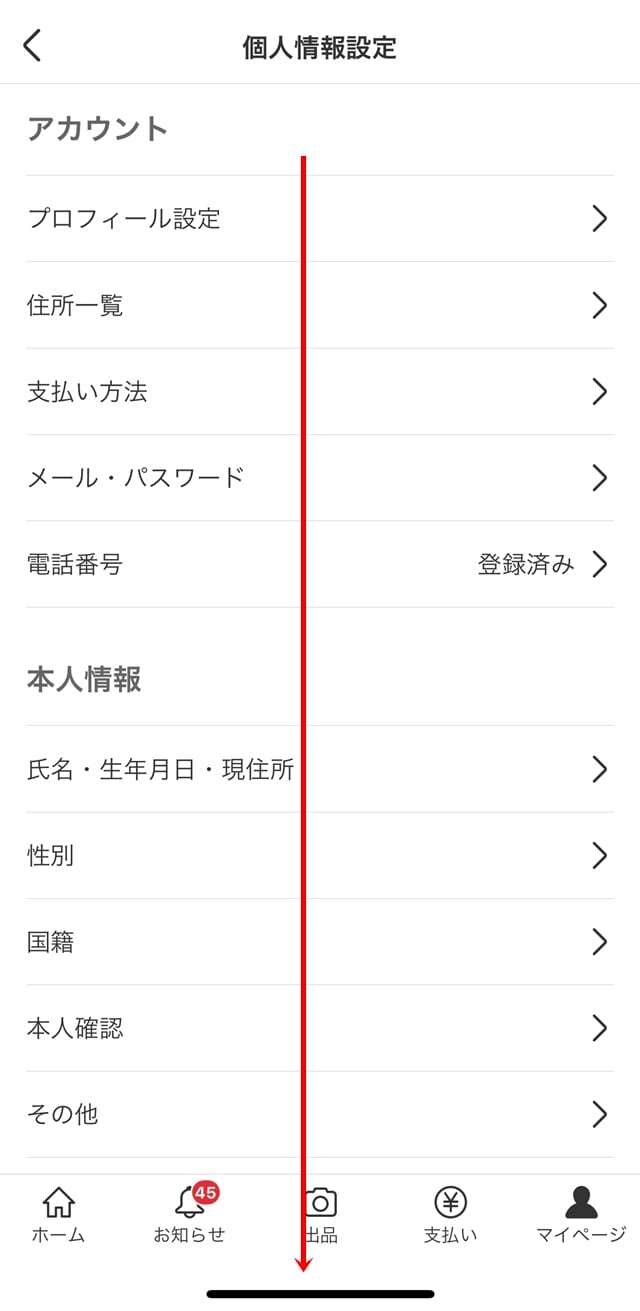Switch to the お知らせ notifications tab
The height and width of the screenshot is (1311, 640).
click(189, 1215)
